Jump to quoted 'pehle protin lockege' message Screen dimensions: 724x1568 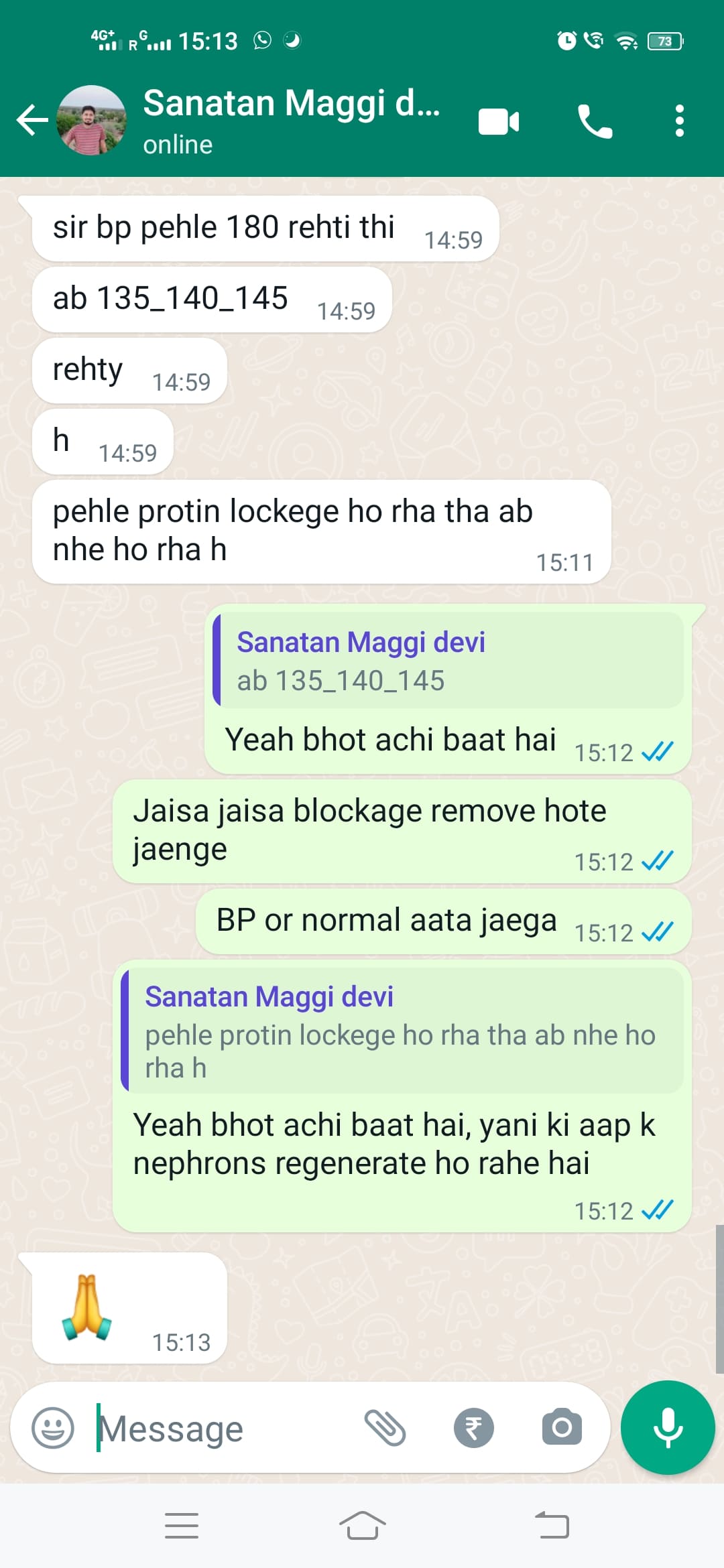[401, 1030]
